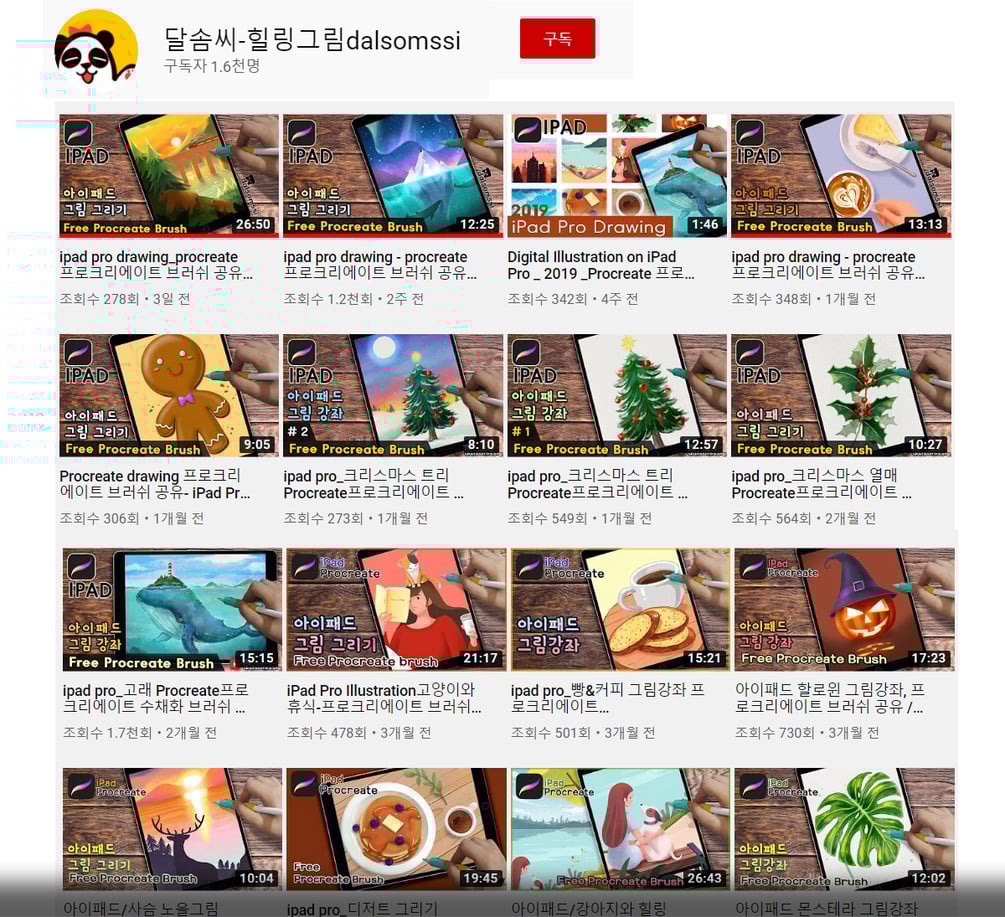Open the dalsomssi channel avatar

click(x=95, y=50)
